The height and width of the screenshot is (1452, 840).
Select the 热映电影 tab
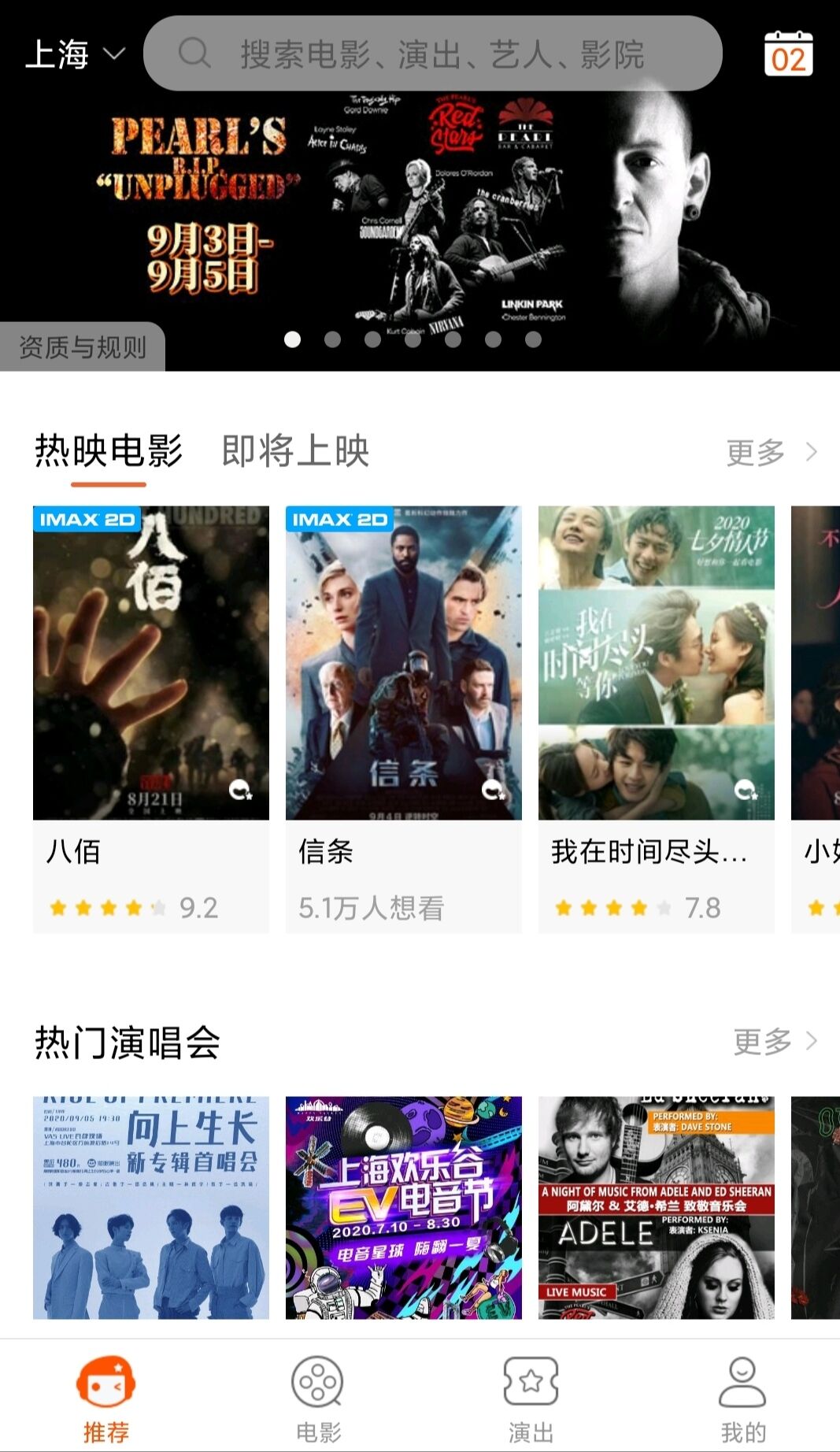[x=109, y=451]
